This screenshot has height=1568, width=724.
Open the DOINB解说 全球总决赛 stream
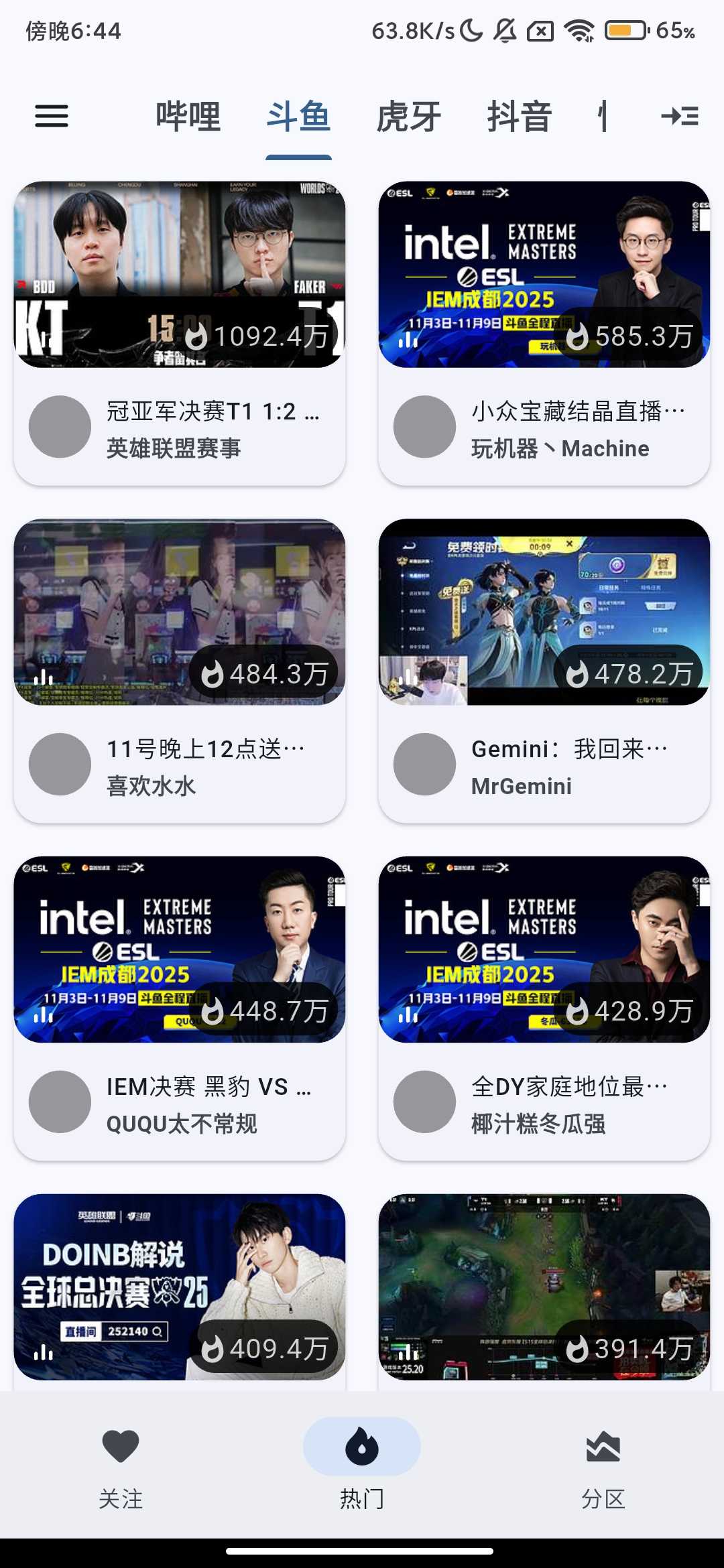click(180, 1287)
